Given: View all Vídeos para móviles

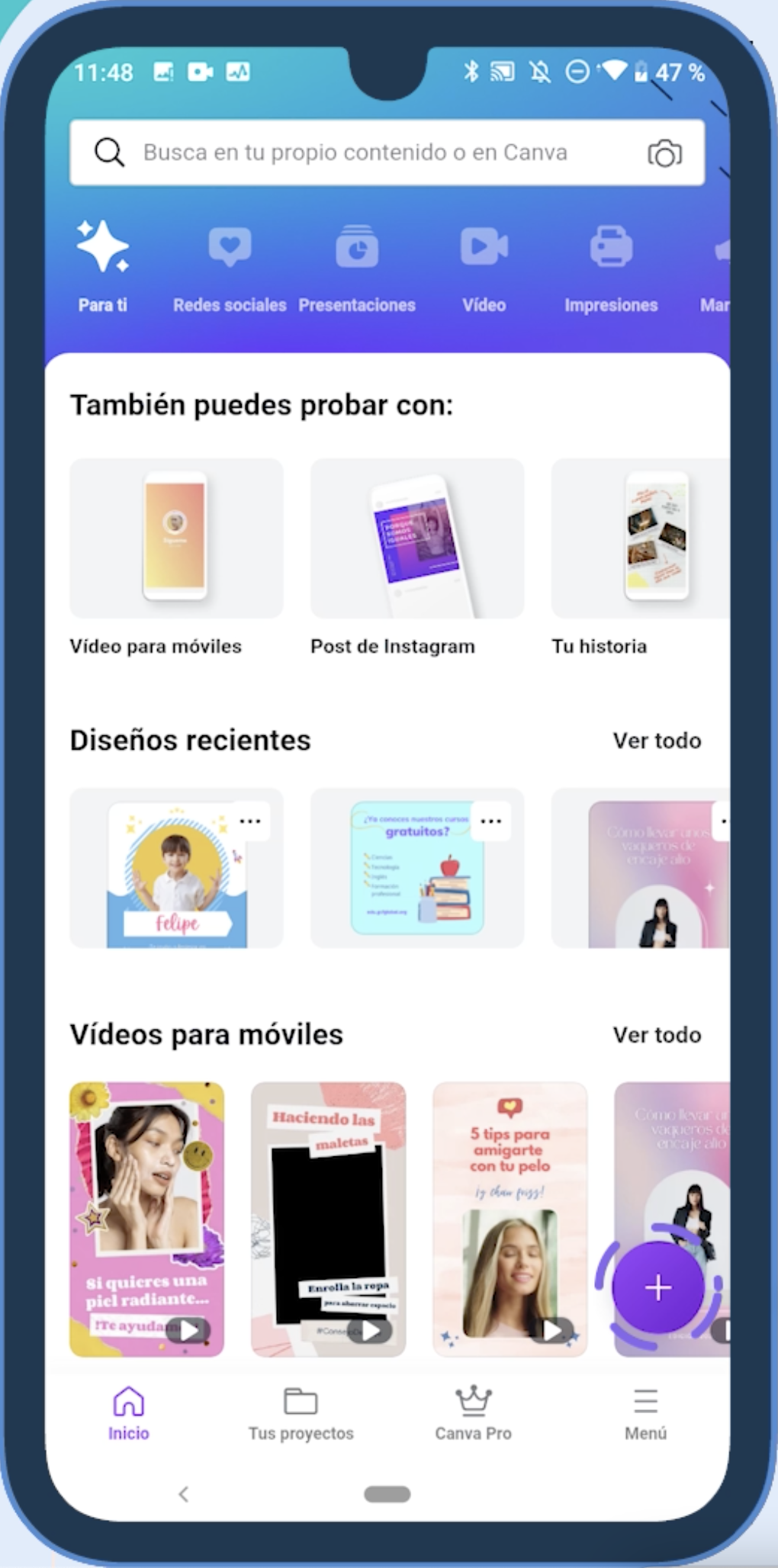Looking at the screenshot, I should [657, 1035].
